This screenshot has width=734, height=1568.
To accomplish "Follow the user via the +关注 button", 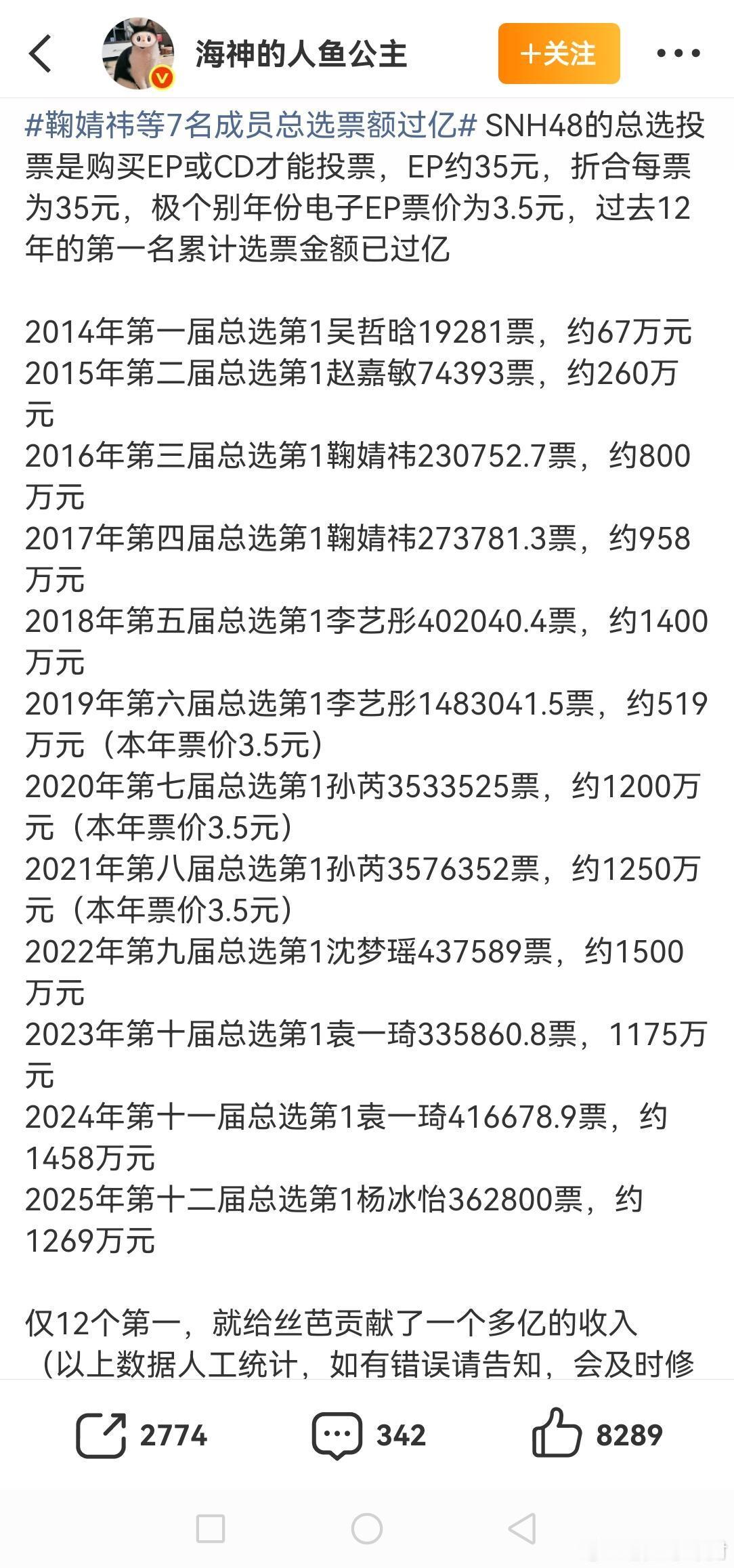I will coord(558,54).
